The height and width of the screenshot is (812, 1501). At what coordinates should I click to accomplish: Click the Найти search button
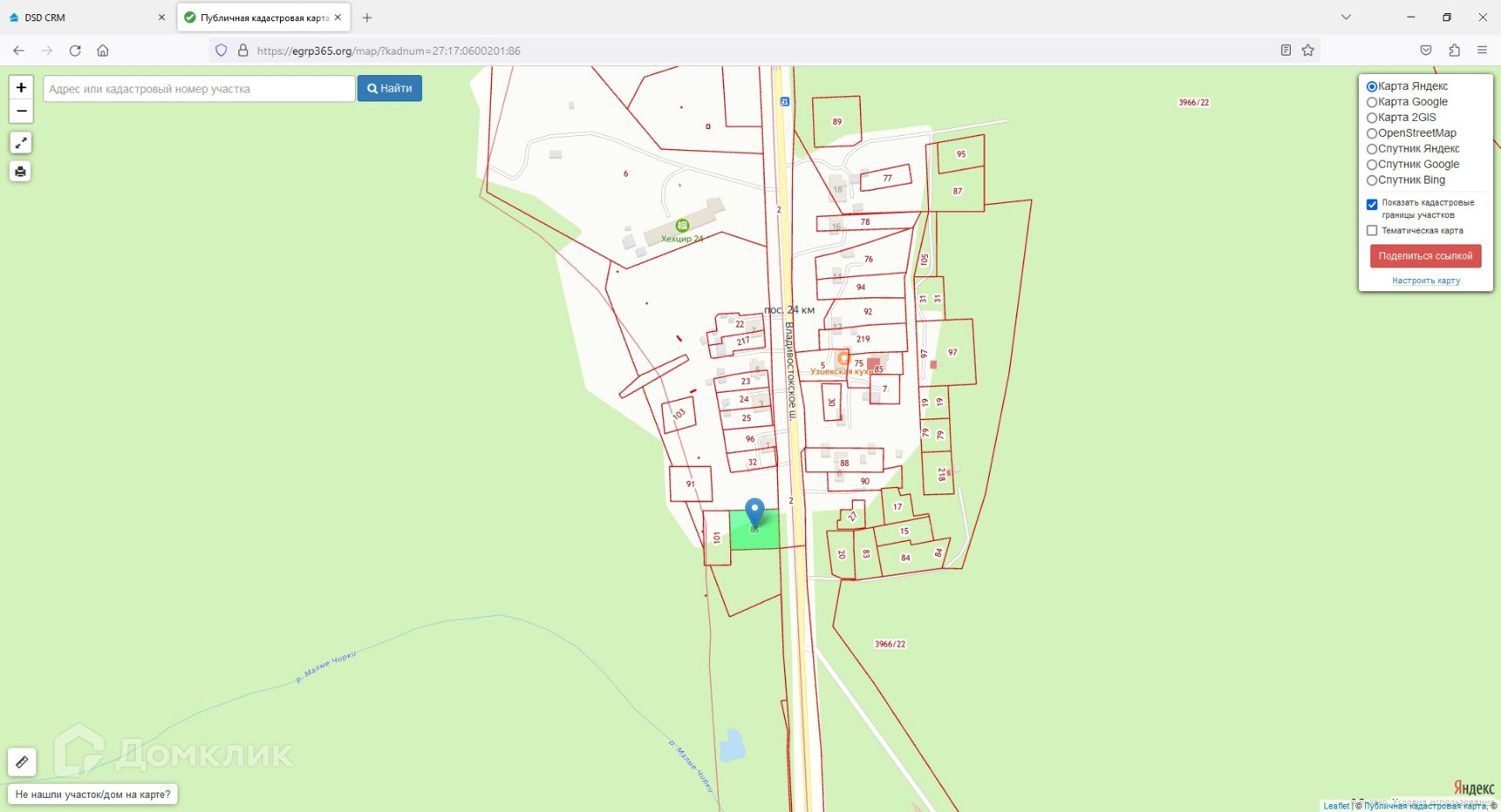(389, 89)
